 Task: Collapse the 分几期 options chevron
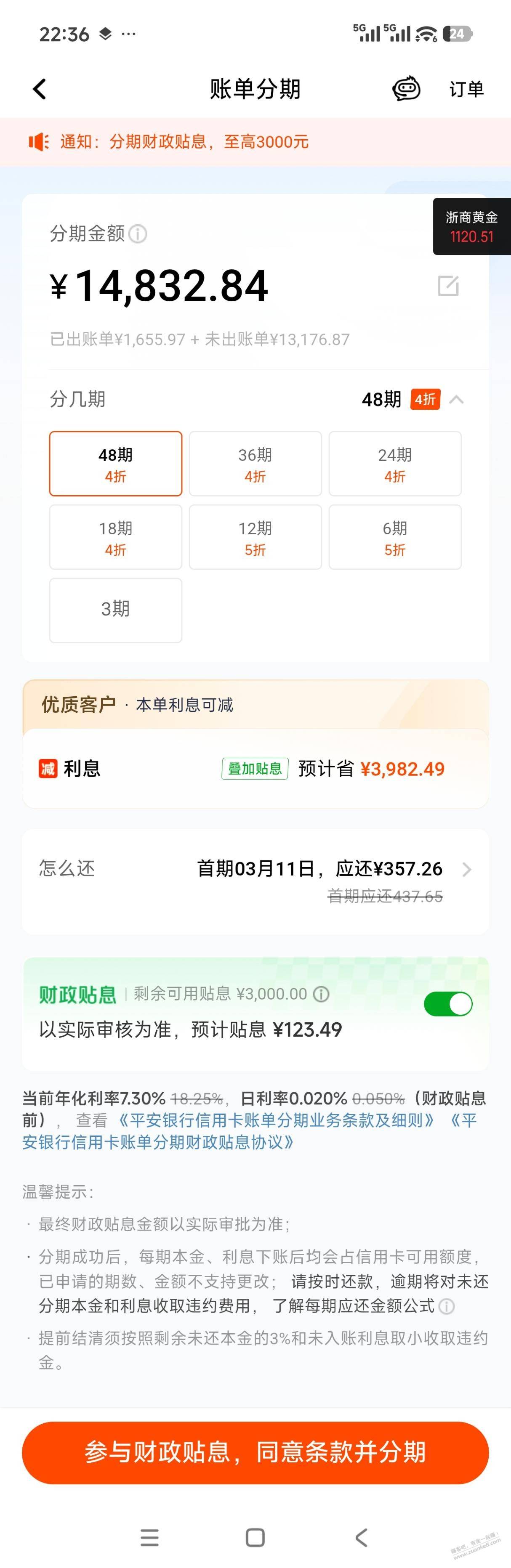tap(457, 399)
